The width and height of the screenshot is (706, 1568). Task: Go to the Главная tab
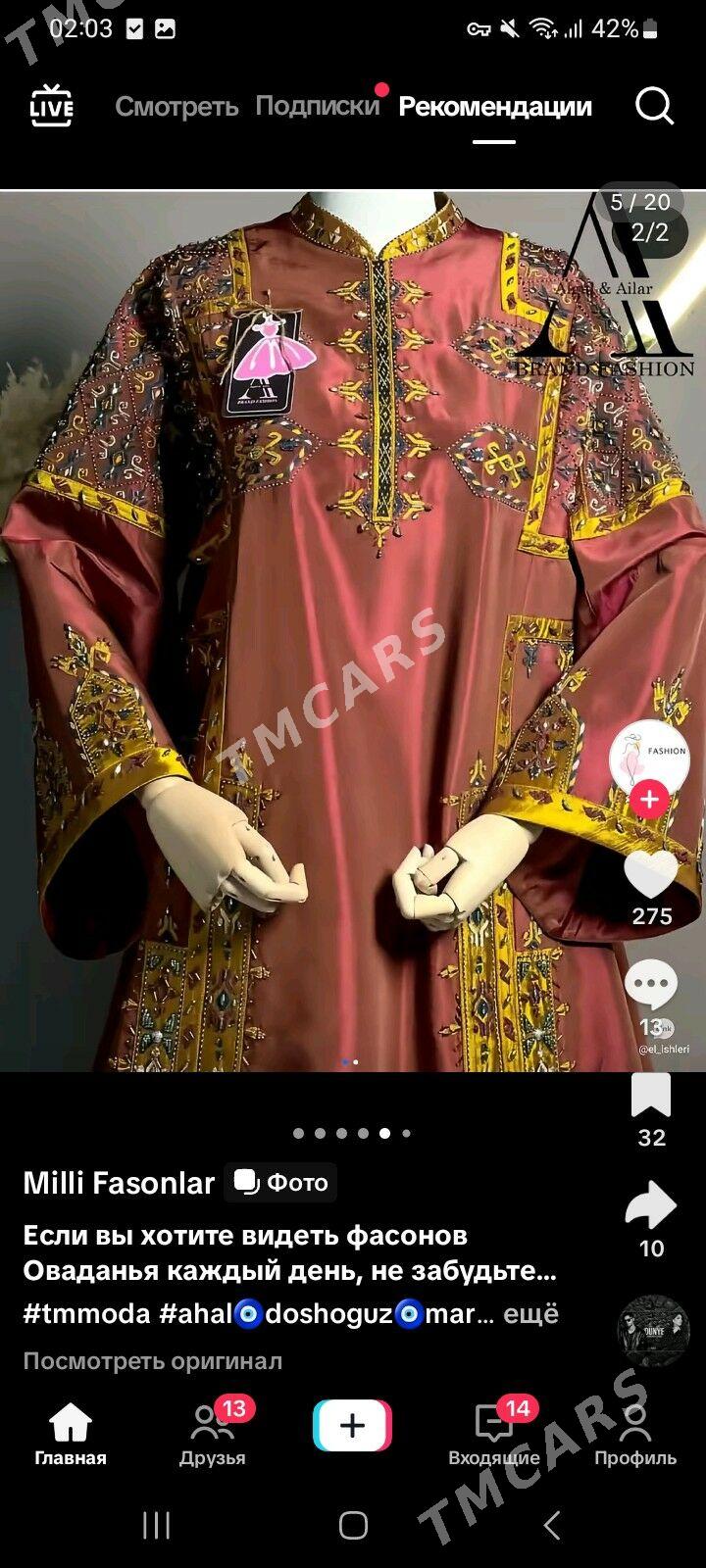71,1435
